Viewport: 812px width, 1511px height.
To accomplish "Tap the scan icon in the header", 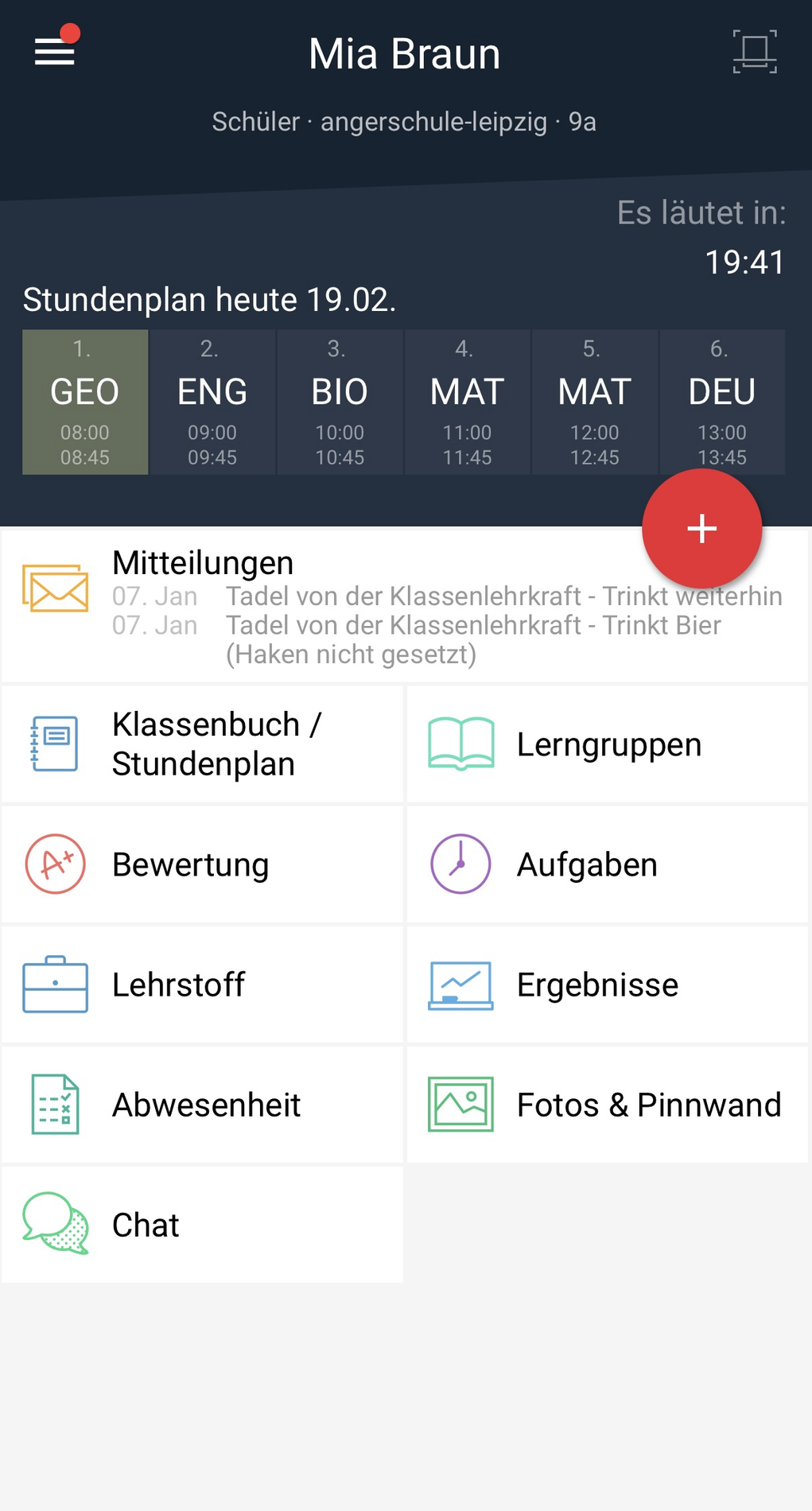I will [755, 52].
